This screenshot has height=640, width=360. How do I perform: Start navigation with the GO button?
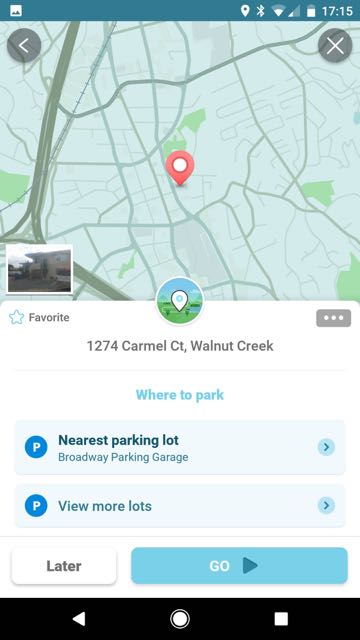(x=239, y=566)
